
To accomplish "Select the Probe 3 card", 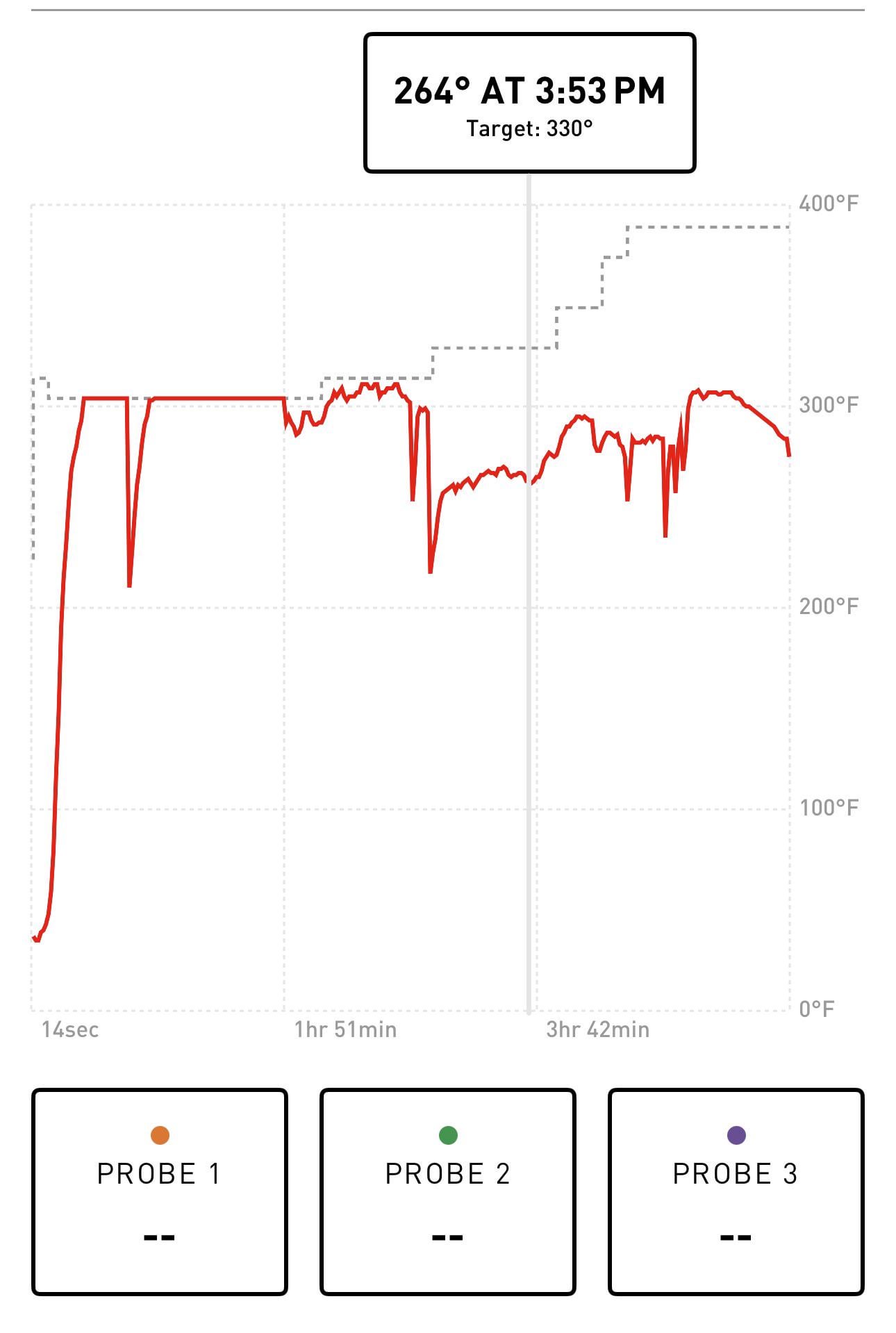I will click(x=736, y=1191).
